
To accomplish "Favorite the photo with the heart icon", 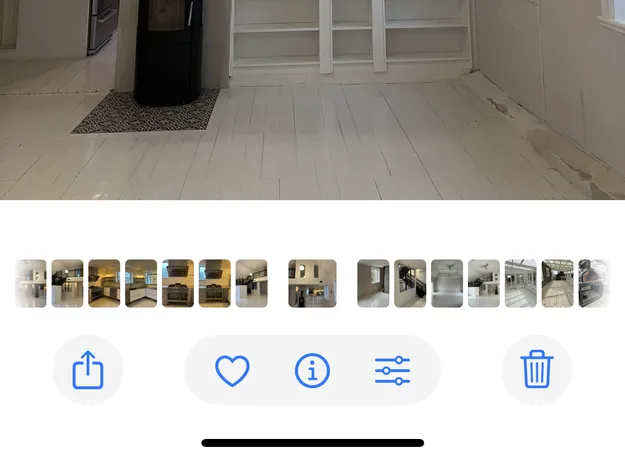I will click(x=232, y=371).
